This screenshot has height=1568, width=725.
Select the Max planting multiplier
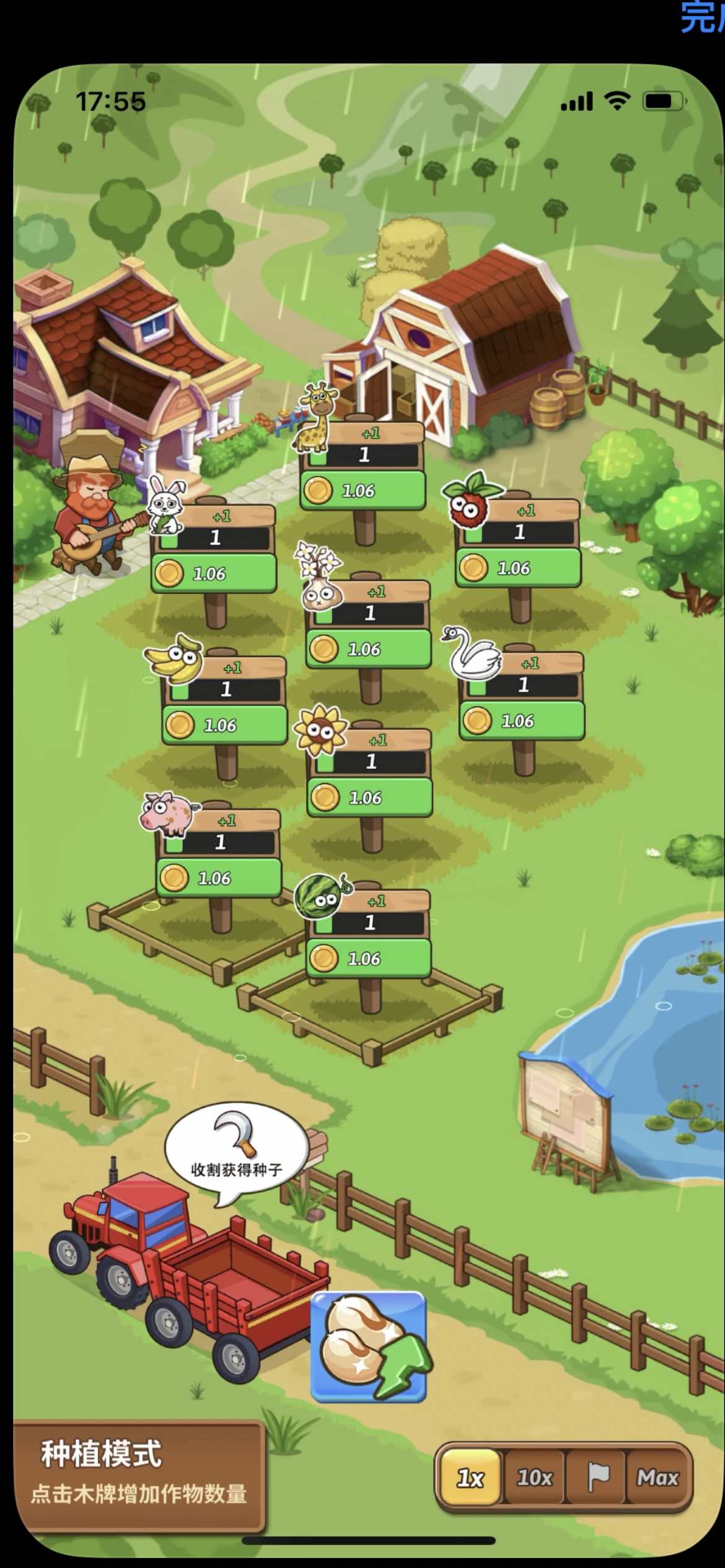658,1478
